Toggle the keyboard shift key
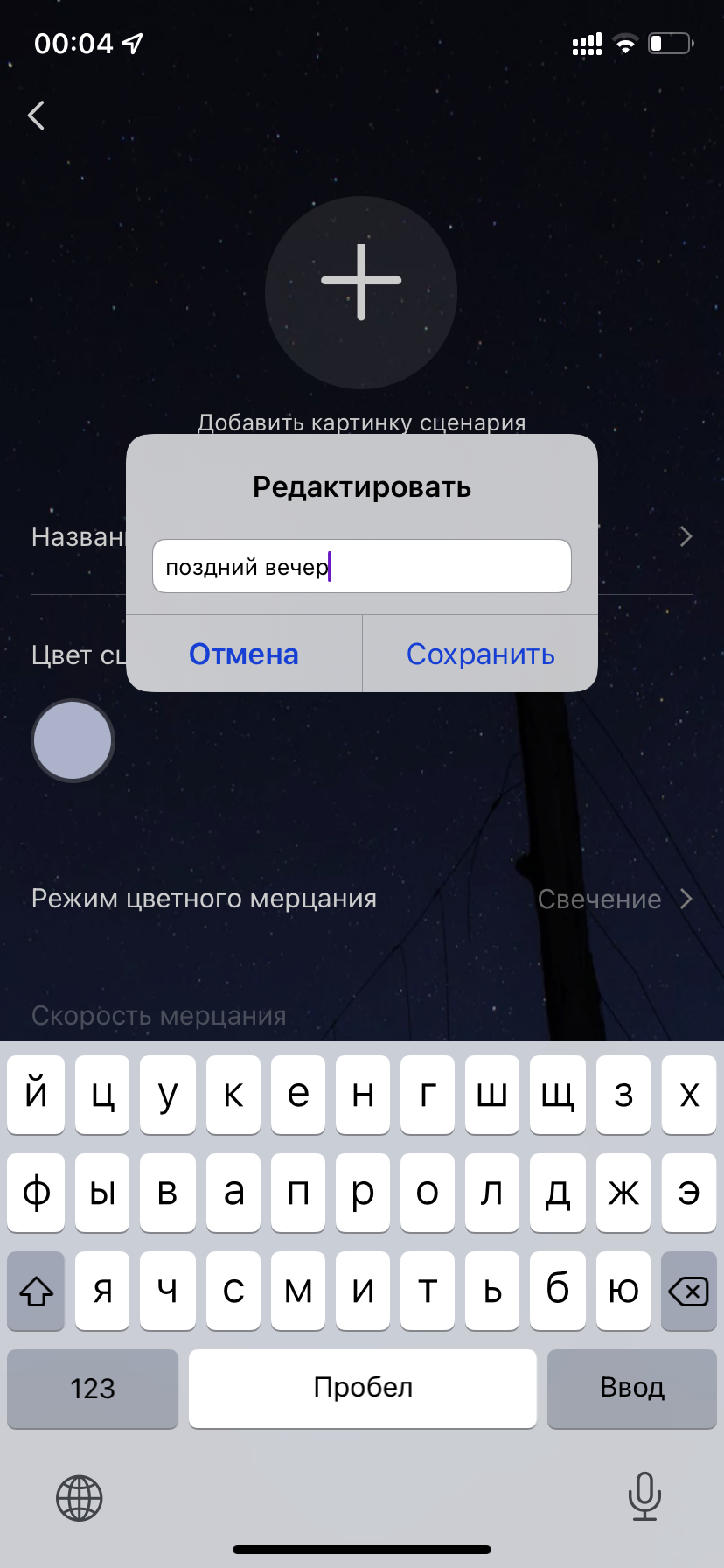Screen dimensions: 724x1568 tap(36, 1291)
